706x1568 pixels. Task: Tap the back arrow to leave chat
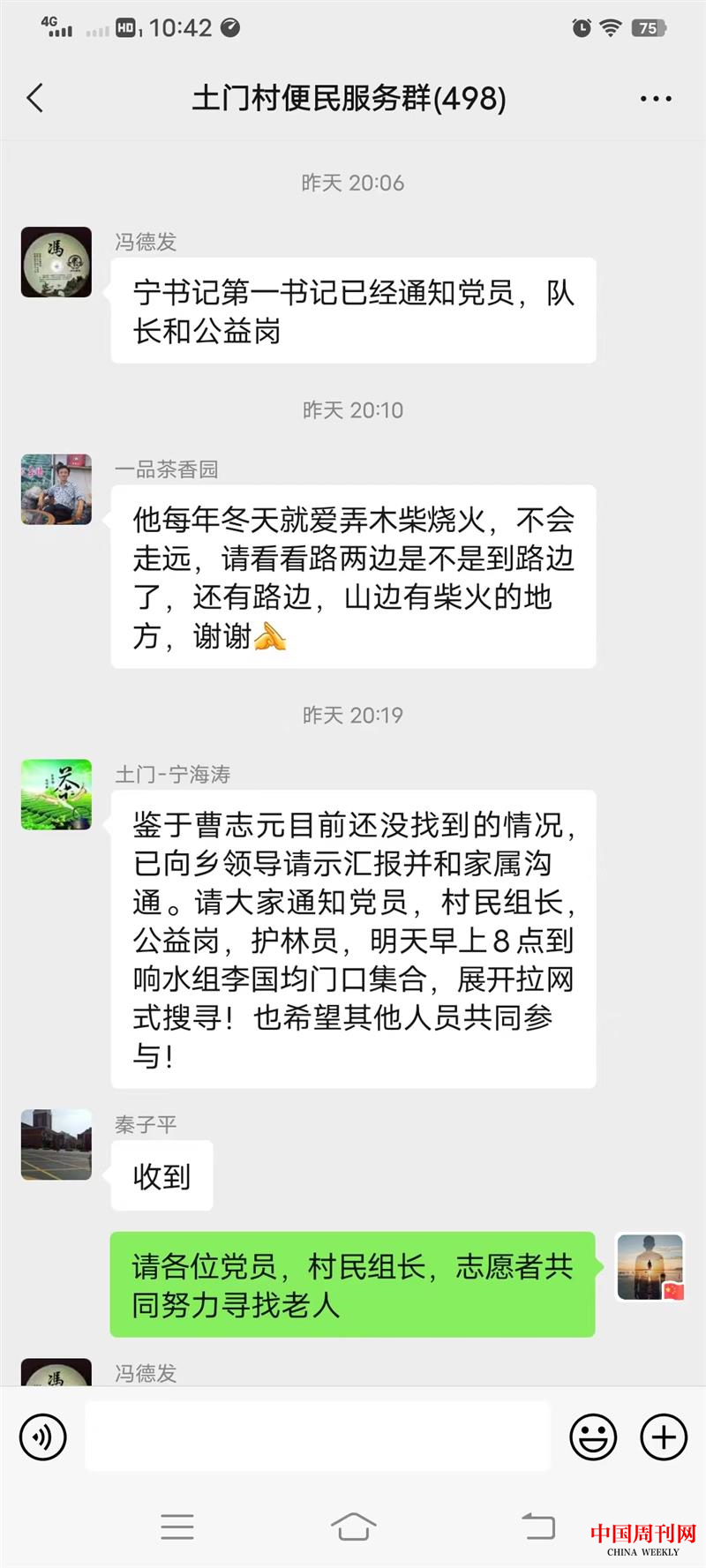(x=35, y=98)
